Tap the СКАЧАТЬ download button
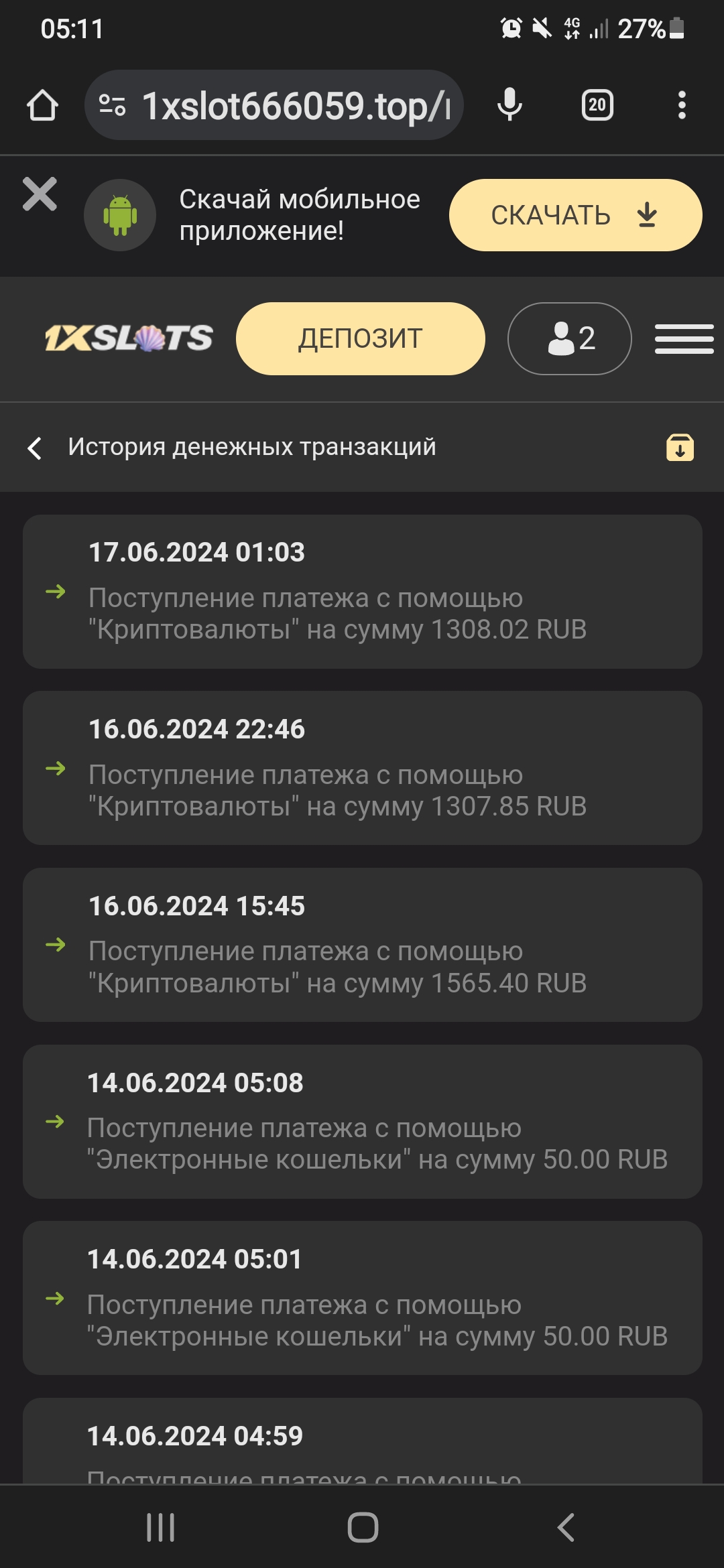724x1568 pixels. pyautogui.click(x=575, y=215)
